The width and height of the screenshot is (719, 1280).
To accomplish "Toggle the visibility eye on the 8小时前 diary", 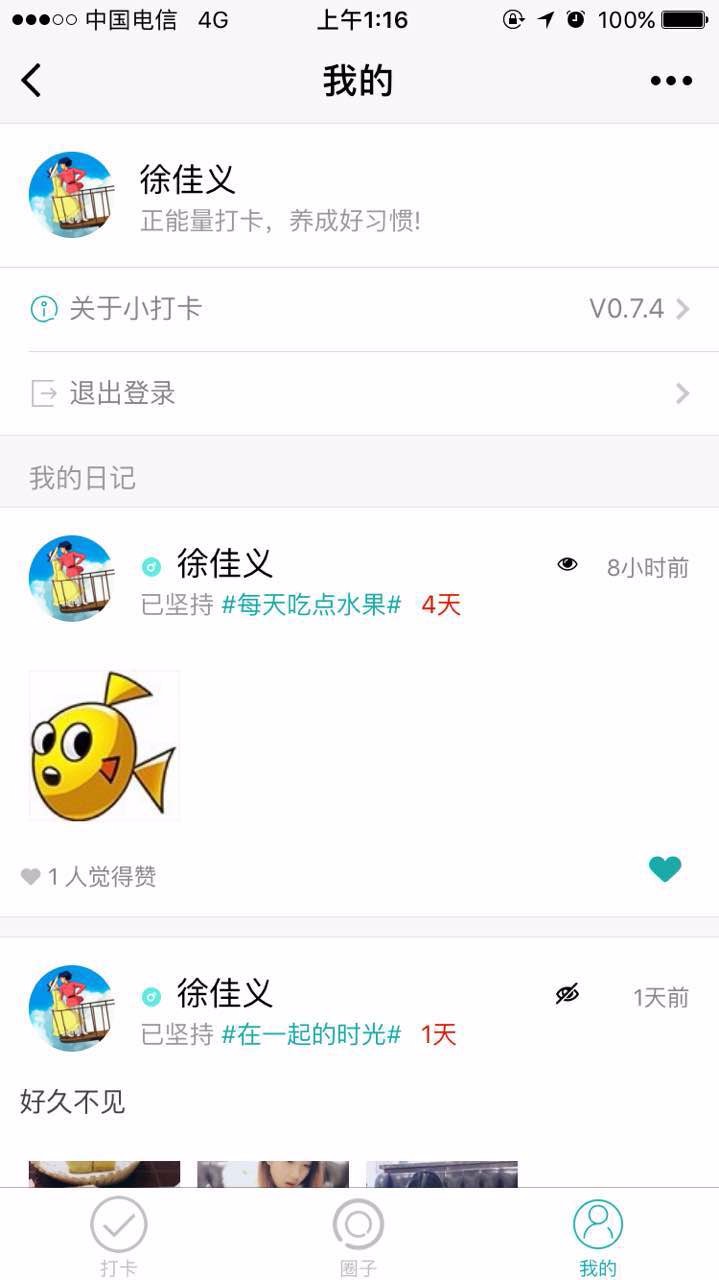I will [567, 564].
